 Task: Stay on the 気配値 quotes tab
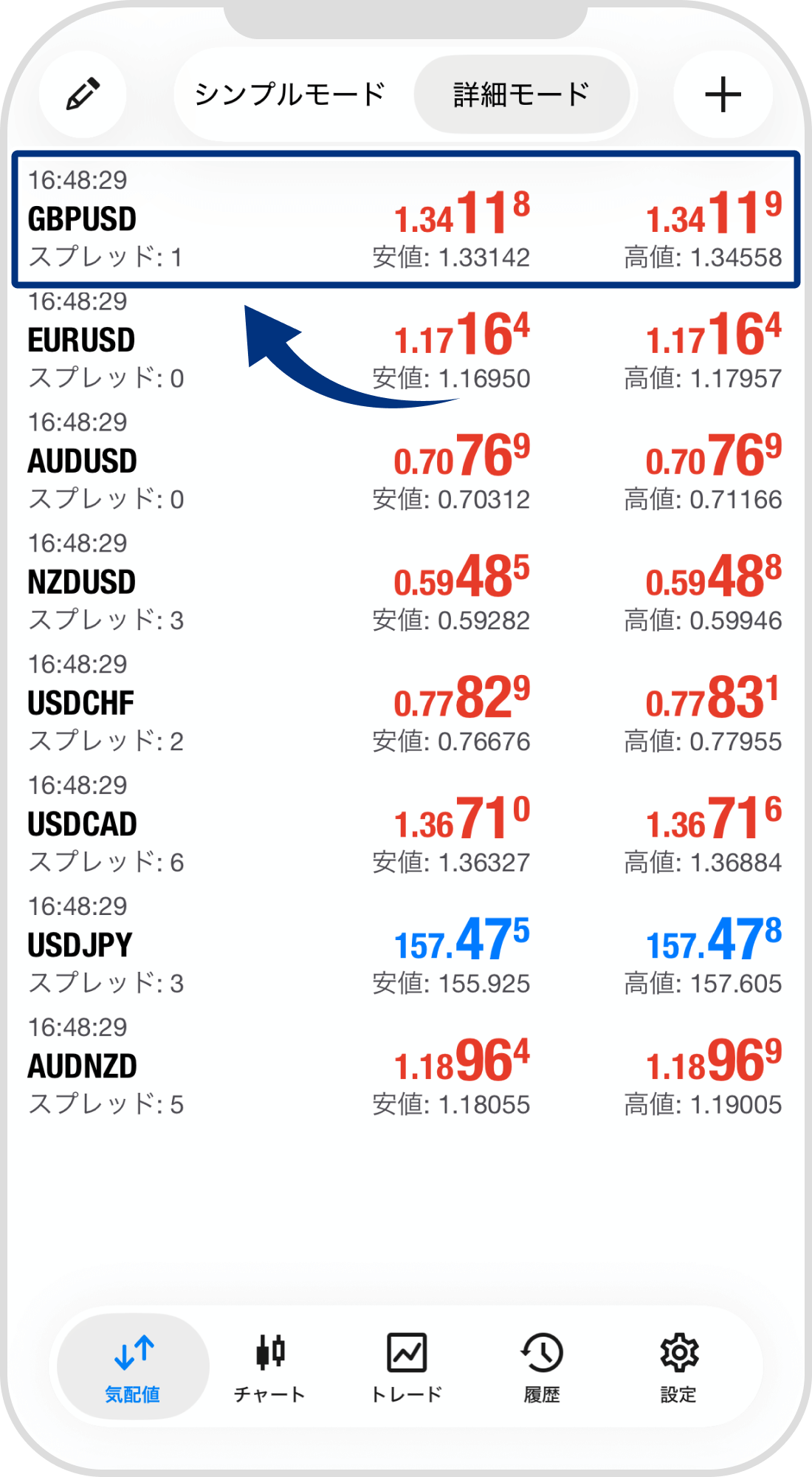click(133, 1366)
